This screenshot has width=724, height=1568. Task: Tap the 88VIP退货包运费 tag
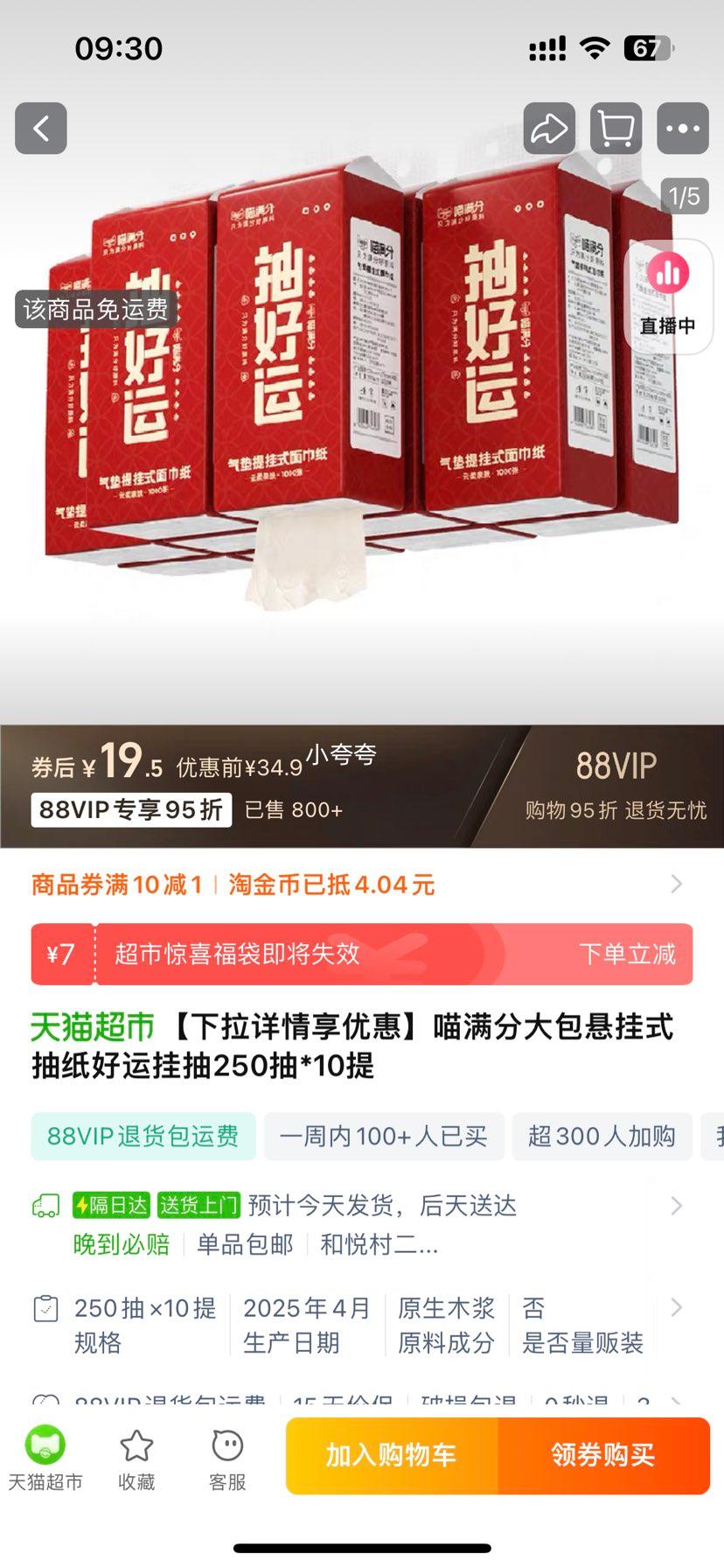pyautogui.click(x=143, y=1136)
